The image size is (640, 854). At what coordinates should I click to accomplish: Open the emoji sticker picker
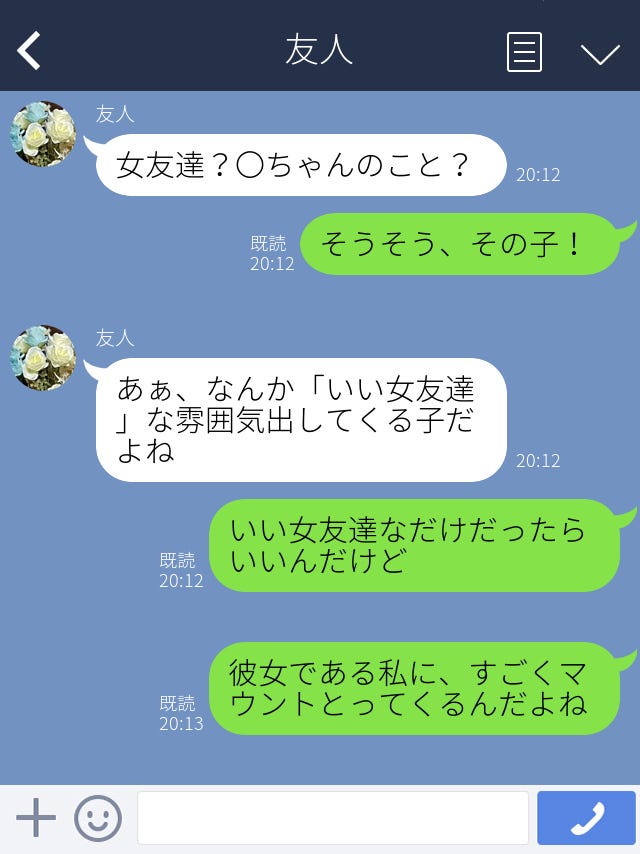click(98, 818)
